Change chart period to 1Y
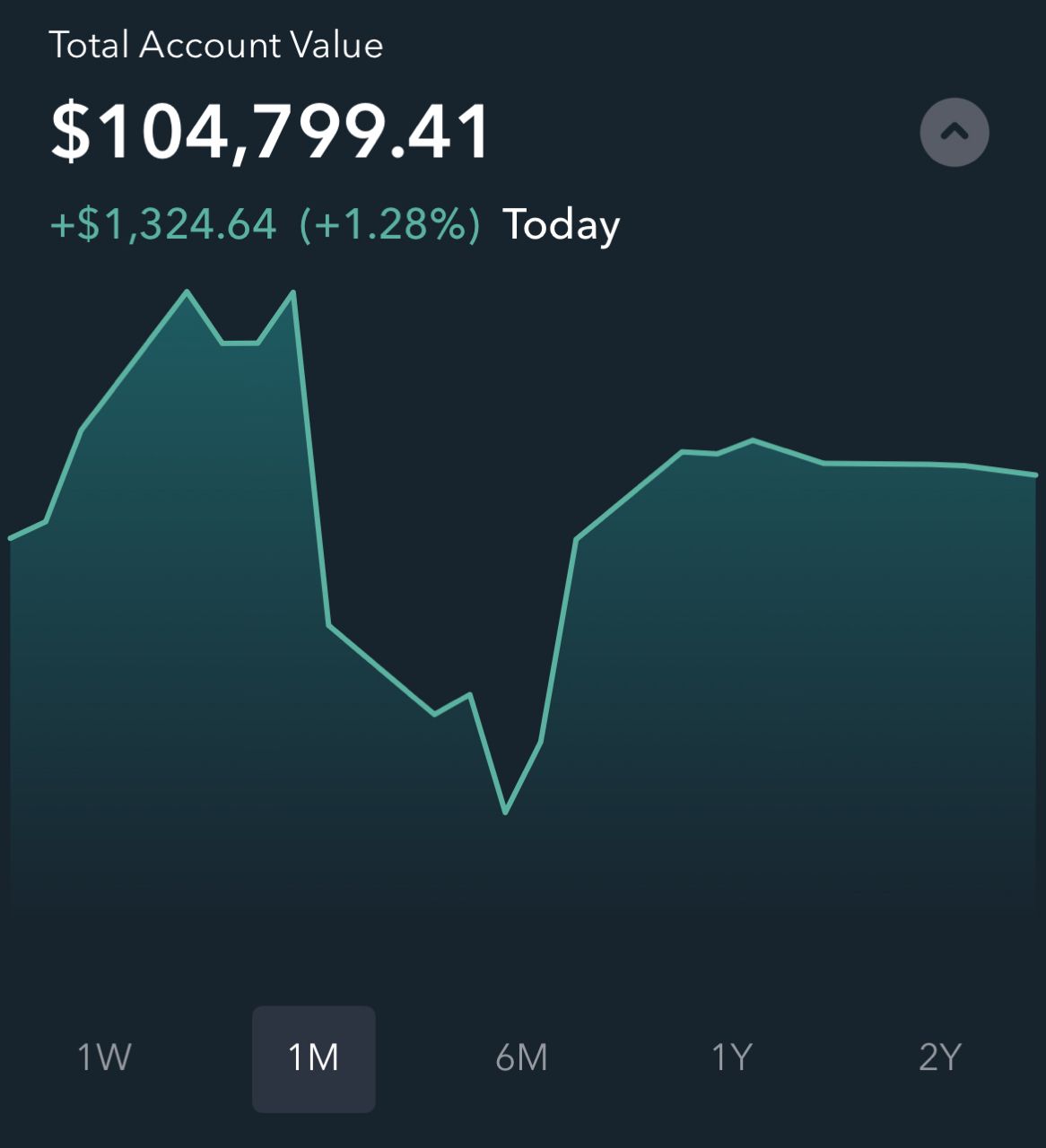 pos(731,1057)
